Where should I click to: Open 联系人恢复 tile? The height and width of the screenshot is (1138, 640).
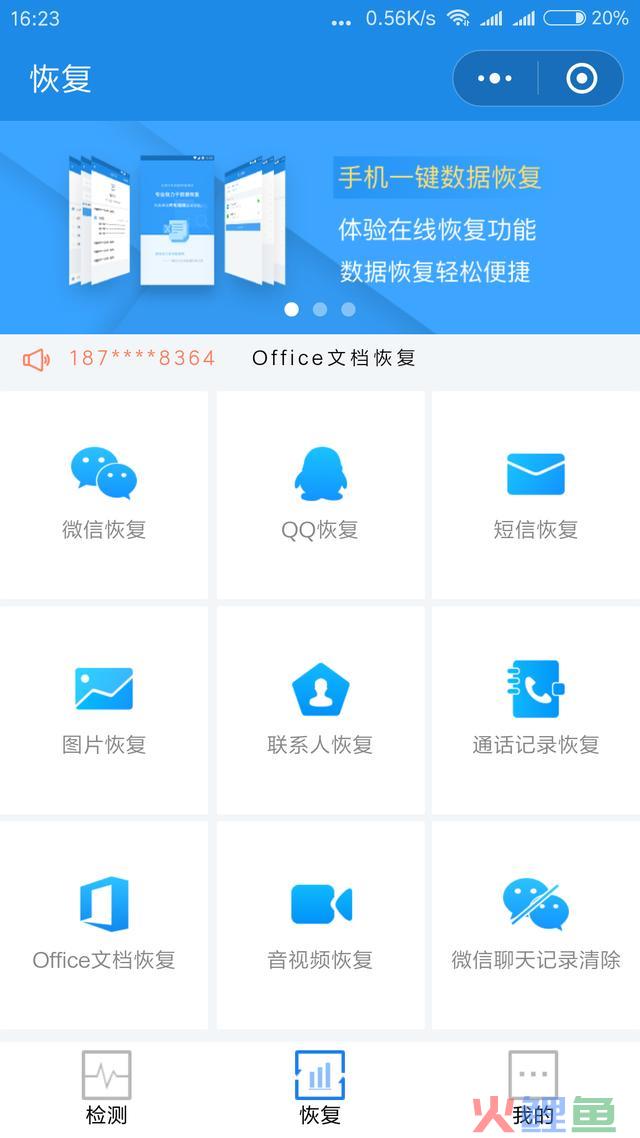coord(320,709)
